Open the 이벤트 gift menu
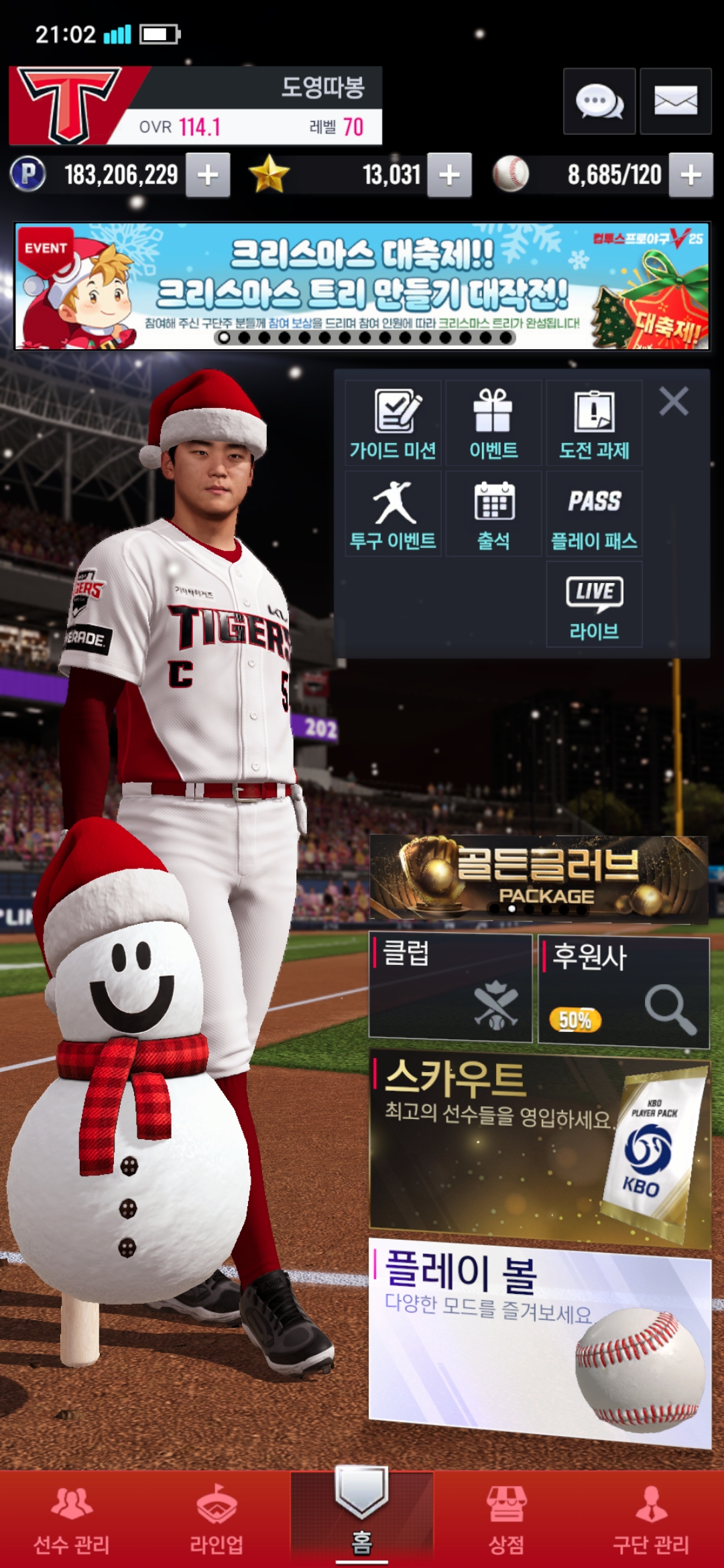The image size is (724, 1568). pyautogui.click(x=493, y=423)
